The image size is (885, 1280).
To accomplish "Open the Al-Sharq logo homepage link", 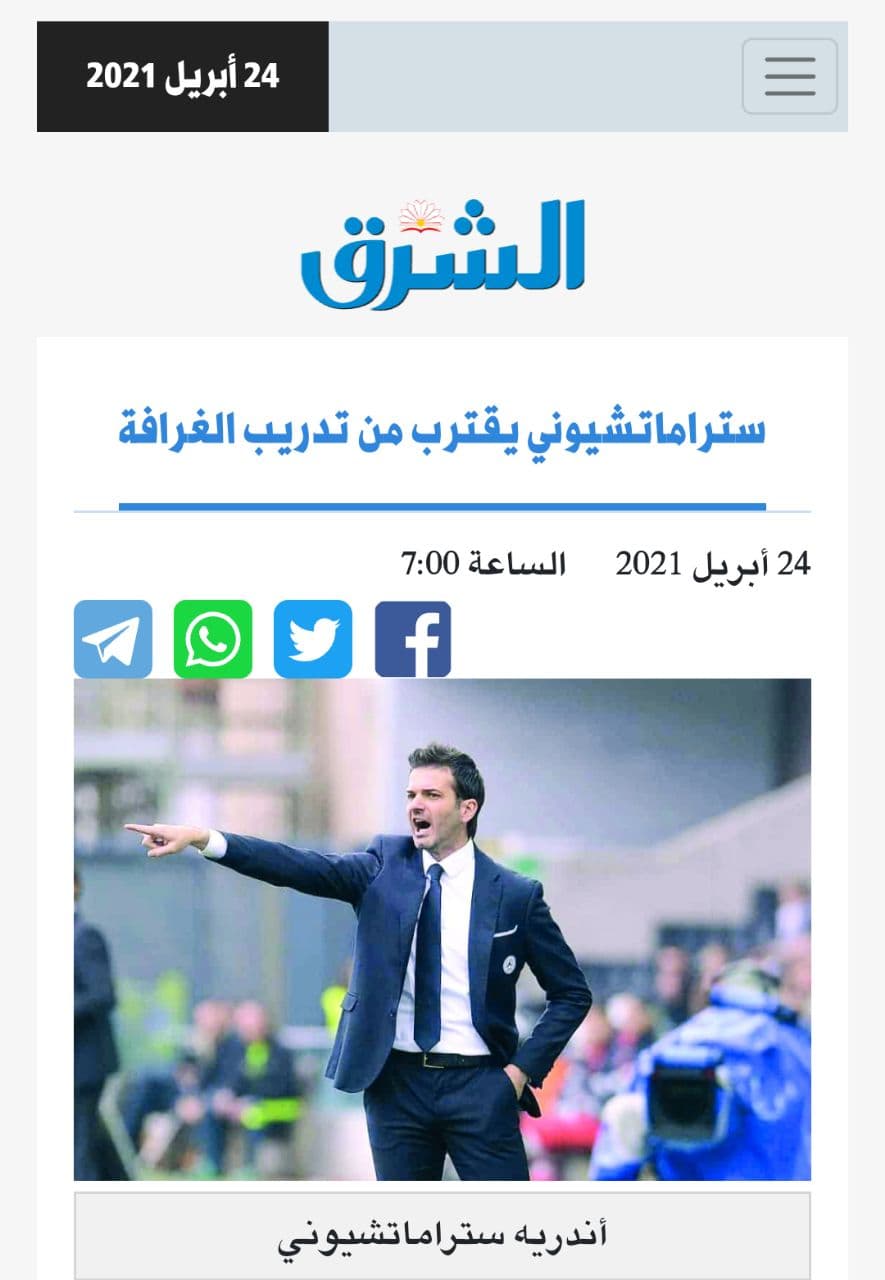I will click(442, 254).
